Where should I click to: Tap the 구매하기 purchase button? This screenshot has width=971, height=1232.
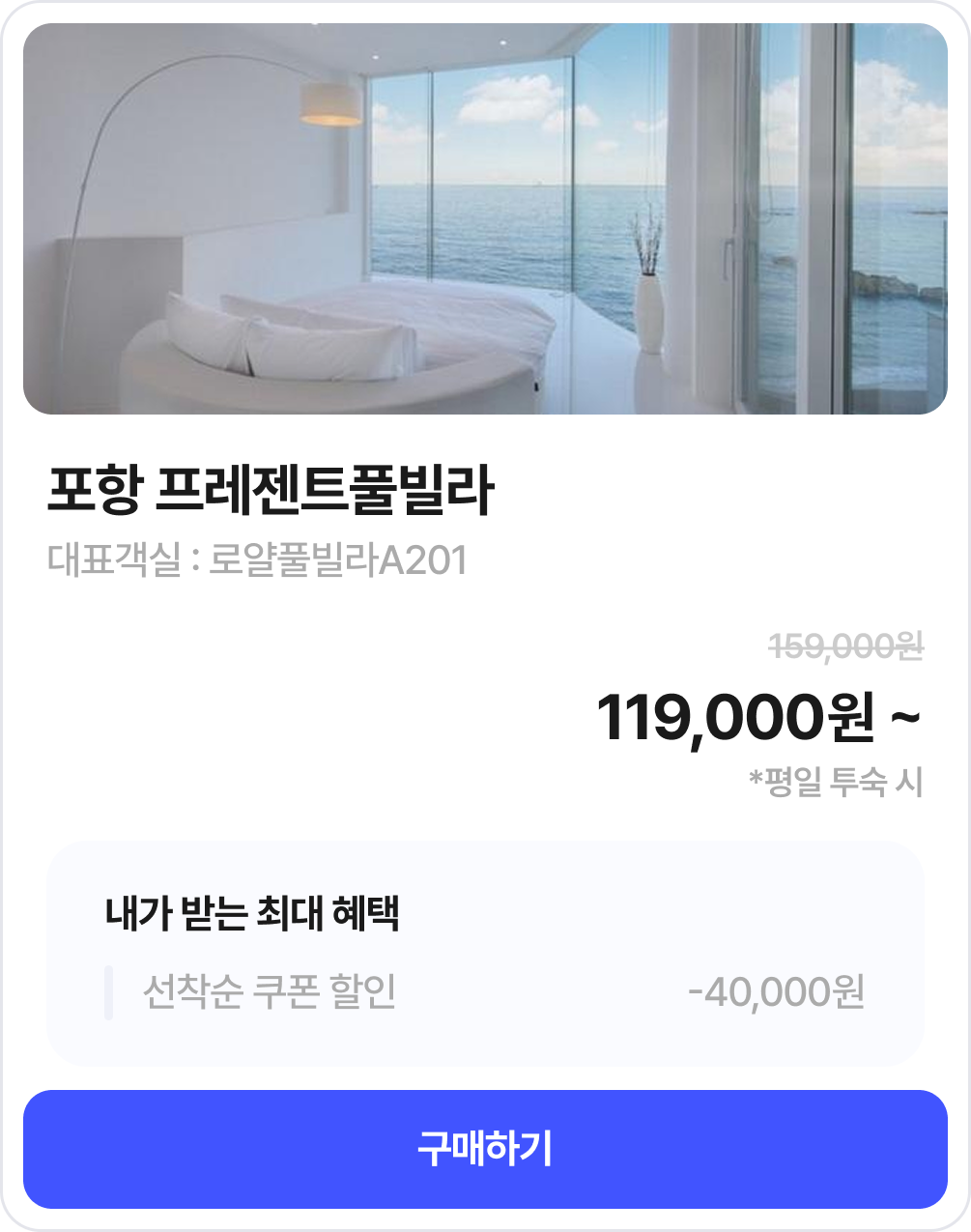[485, 1149]
